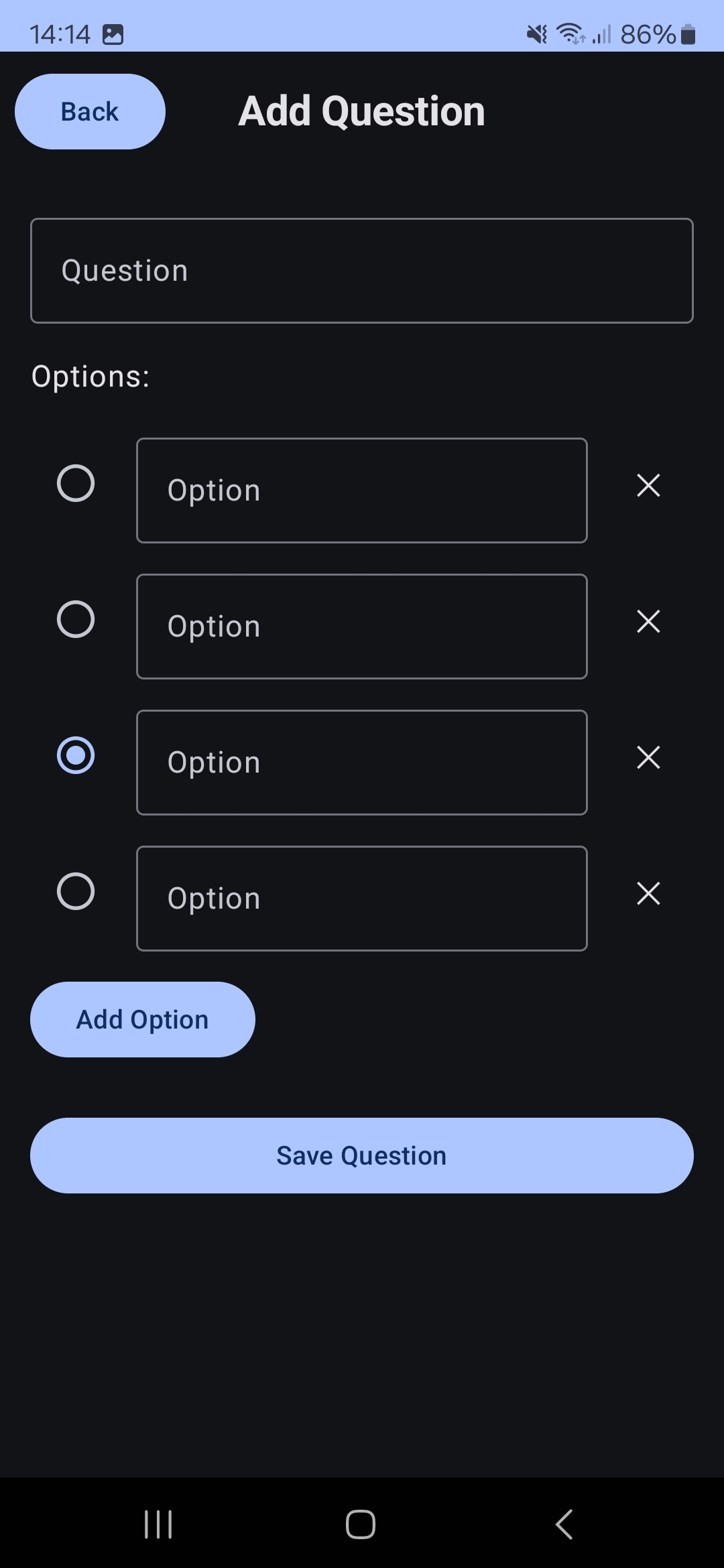Save the question

pyautogui.click(x=361, y=1155)
